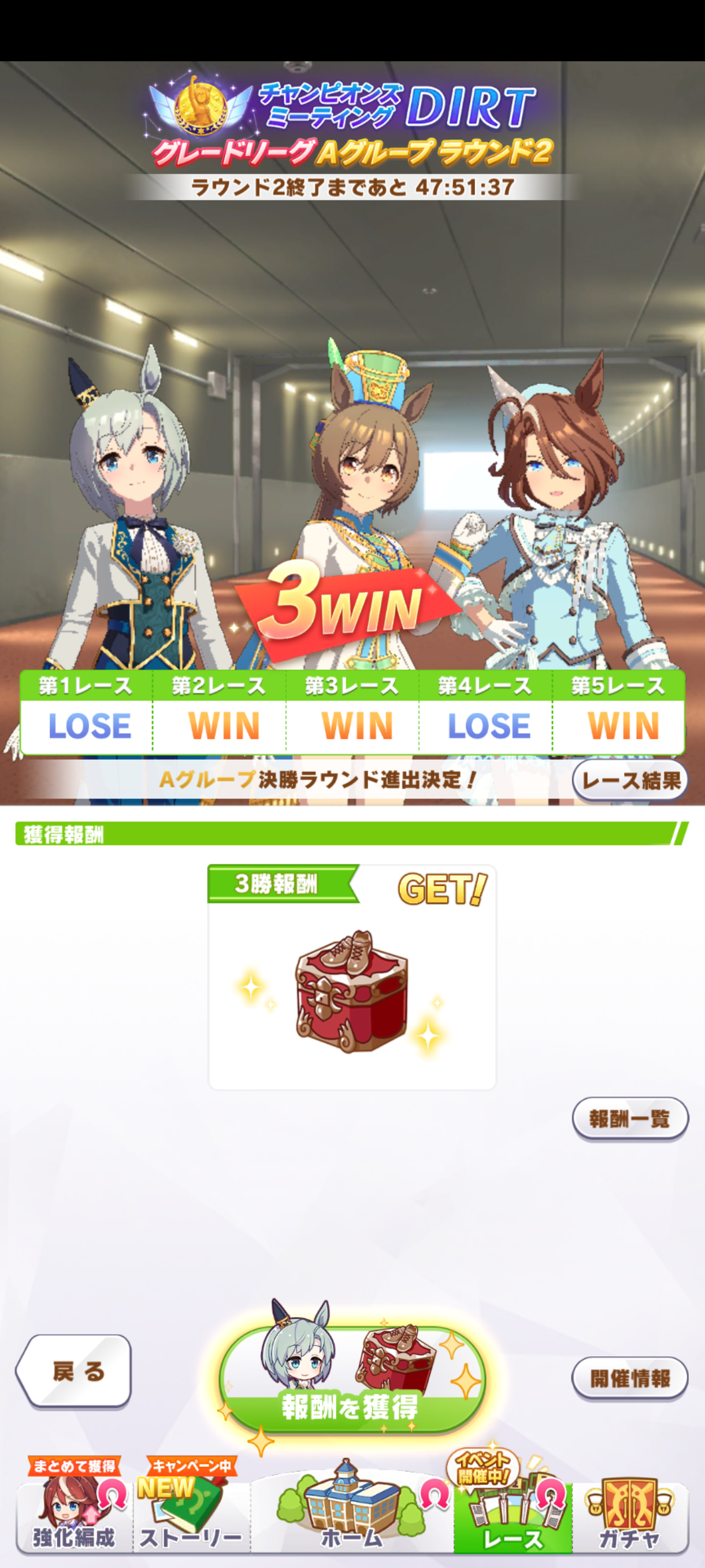The width and height of the screenshot is (705, 1568).
Task: Go back with the 戻る button
Action: pos(74,1371)
